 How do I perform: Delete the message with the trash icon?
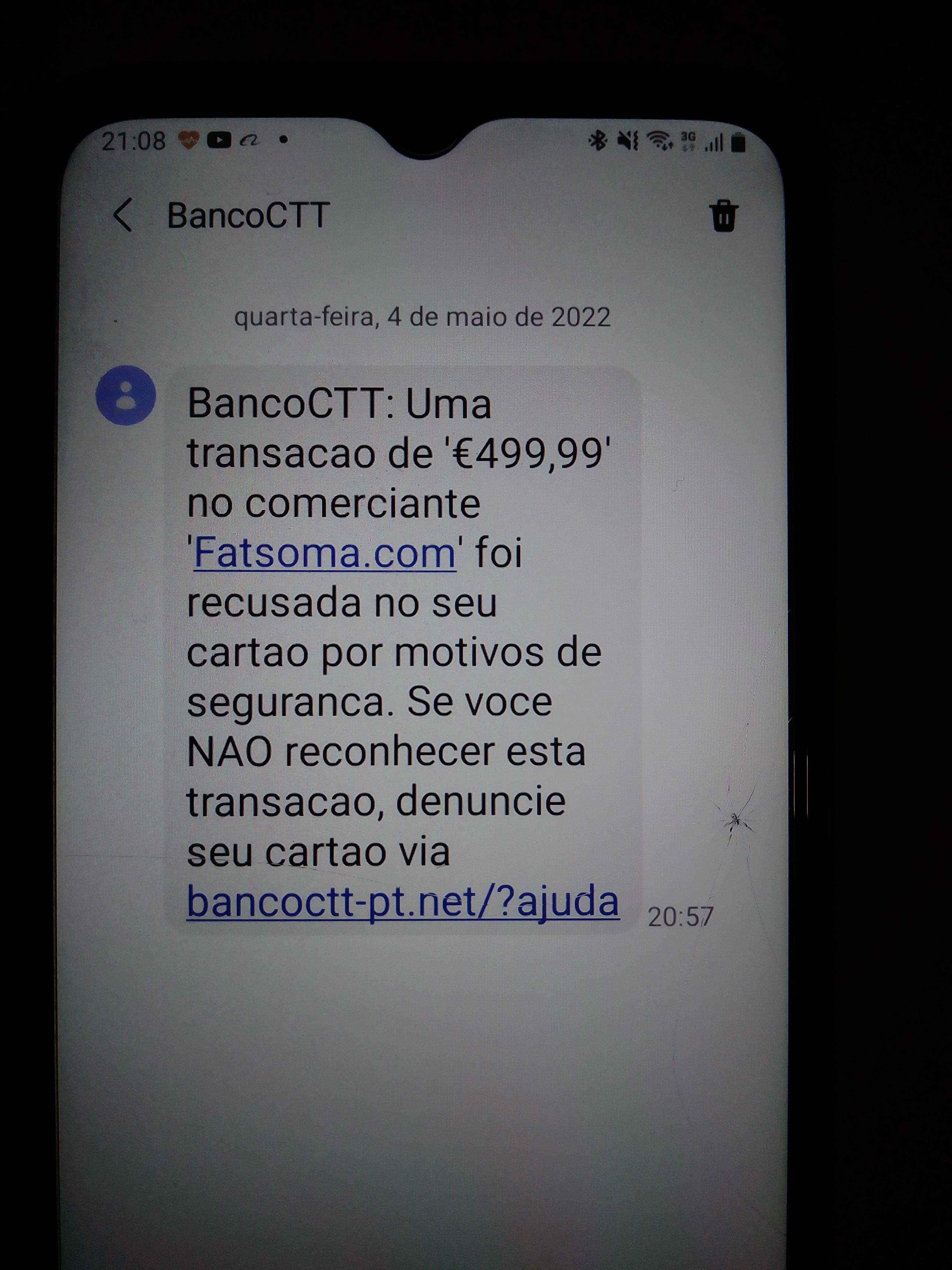(723, 216)
